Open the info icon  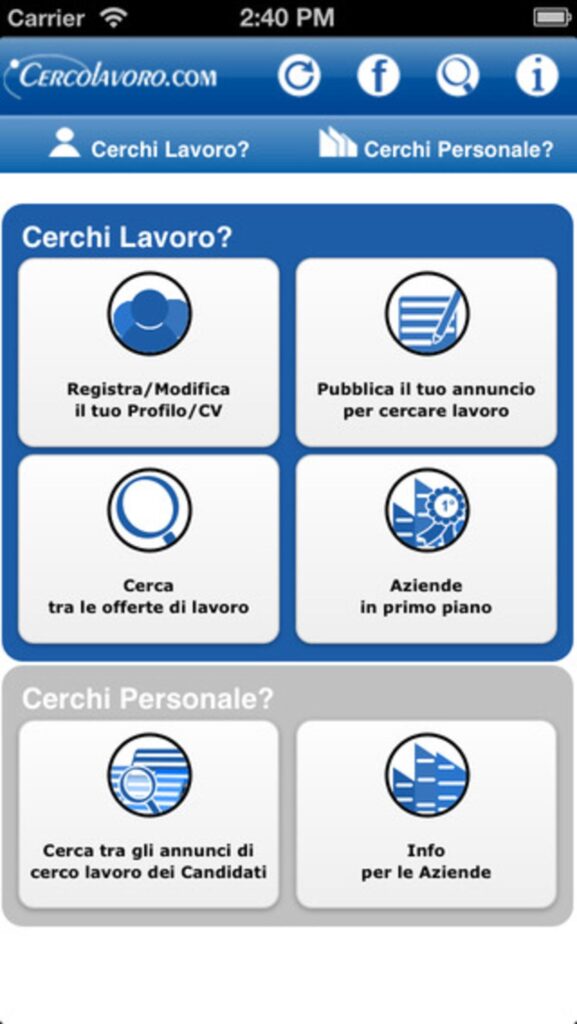pos(537,76)
